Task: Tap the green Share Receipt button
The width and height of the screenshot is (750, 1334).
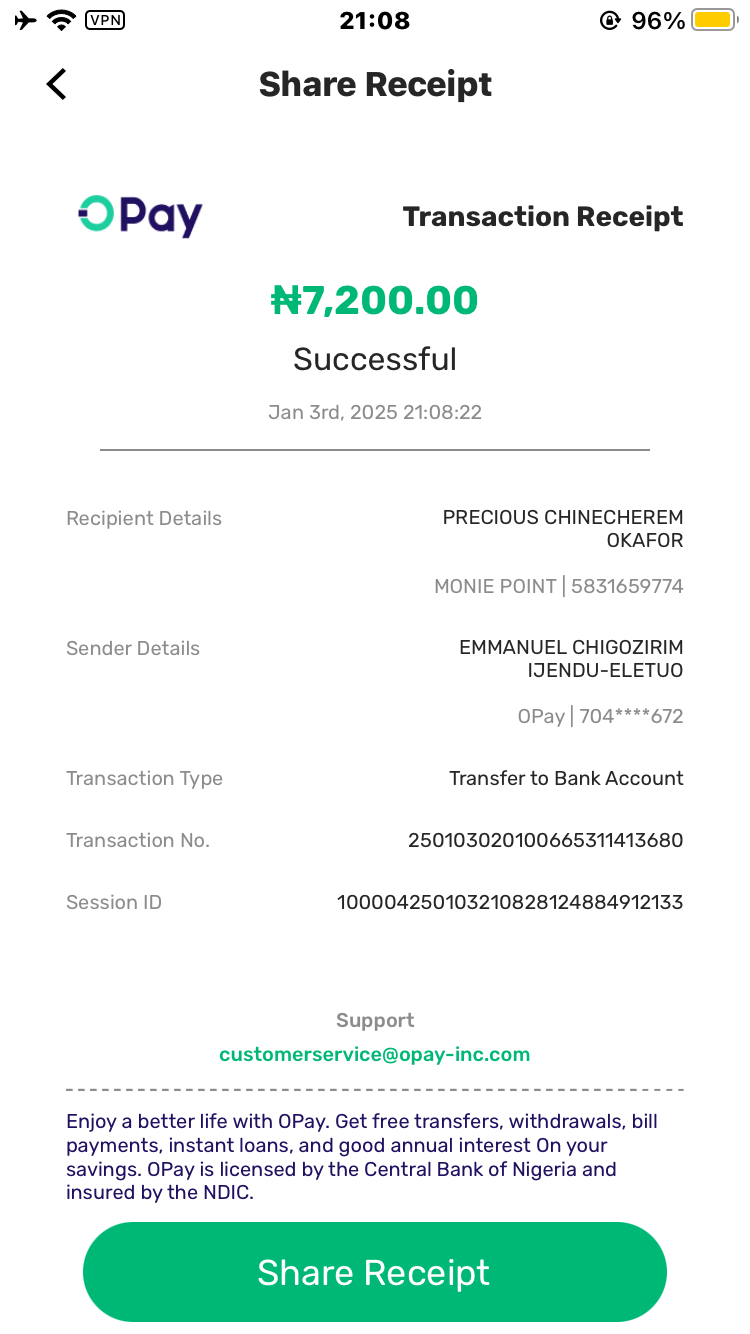Action: pos(374,1272)
